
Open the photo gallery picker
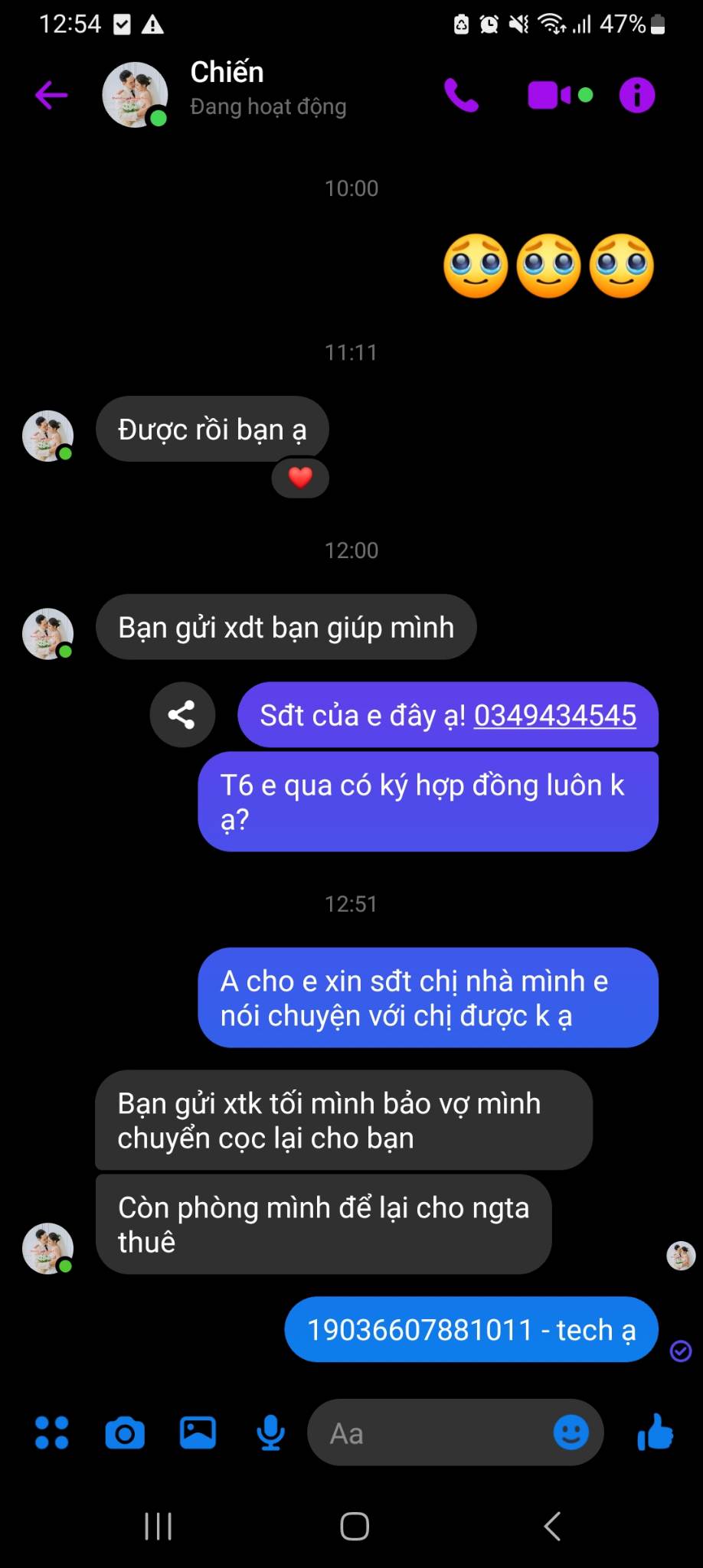198,1432
